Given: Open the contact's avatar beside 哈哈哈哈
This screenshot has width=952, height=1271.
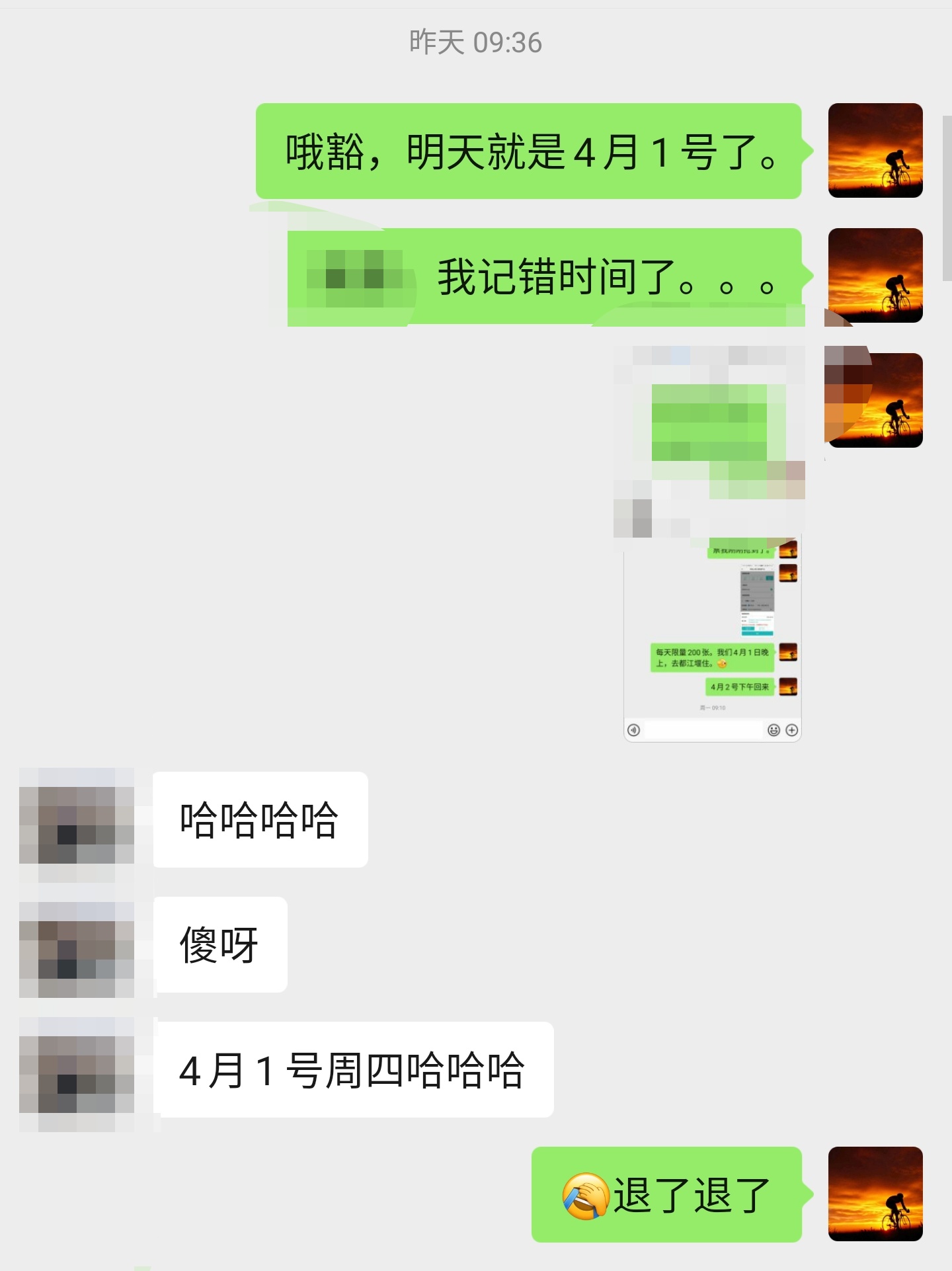Looking at the screenshot, I should tap(77, 817).
